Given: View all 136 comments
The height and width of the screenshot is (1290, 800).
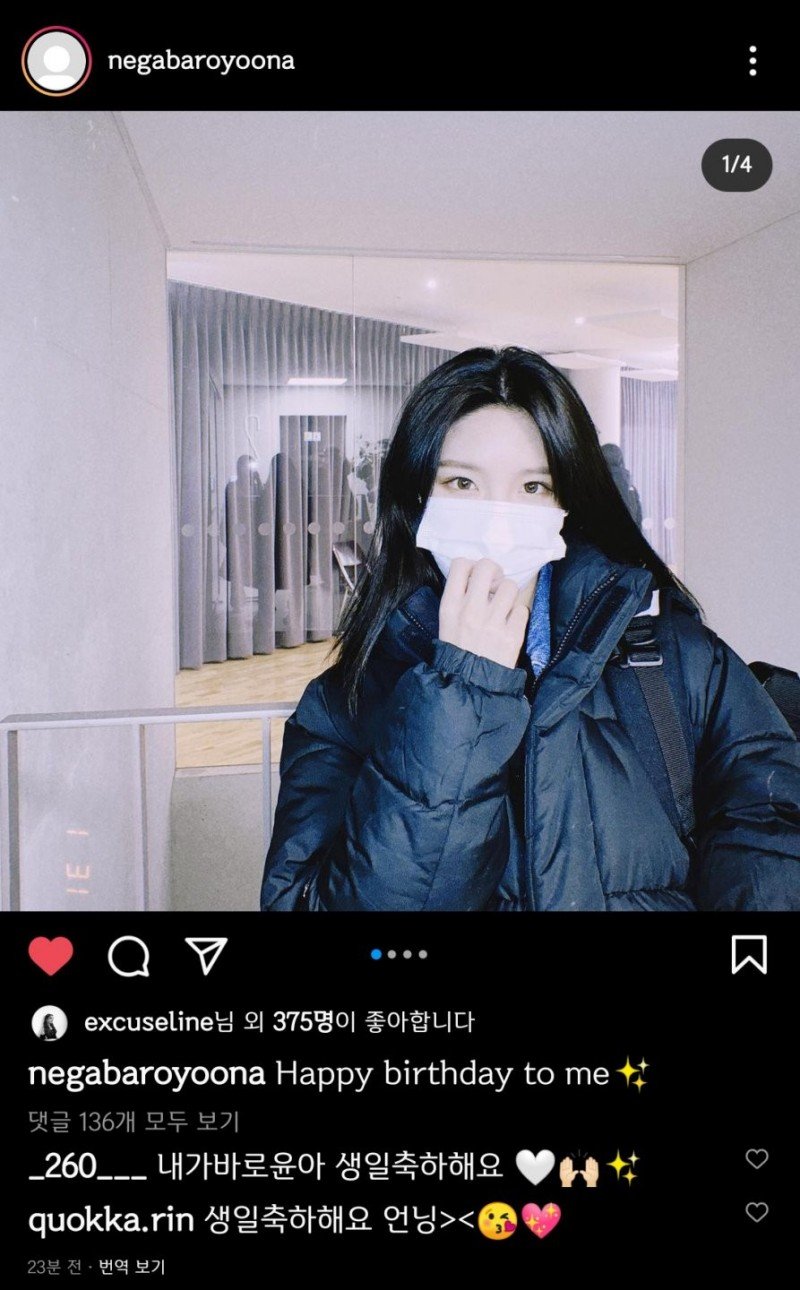Looking at the screenshot, I should click(134, 1121).
